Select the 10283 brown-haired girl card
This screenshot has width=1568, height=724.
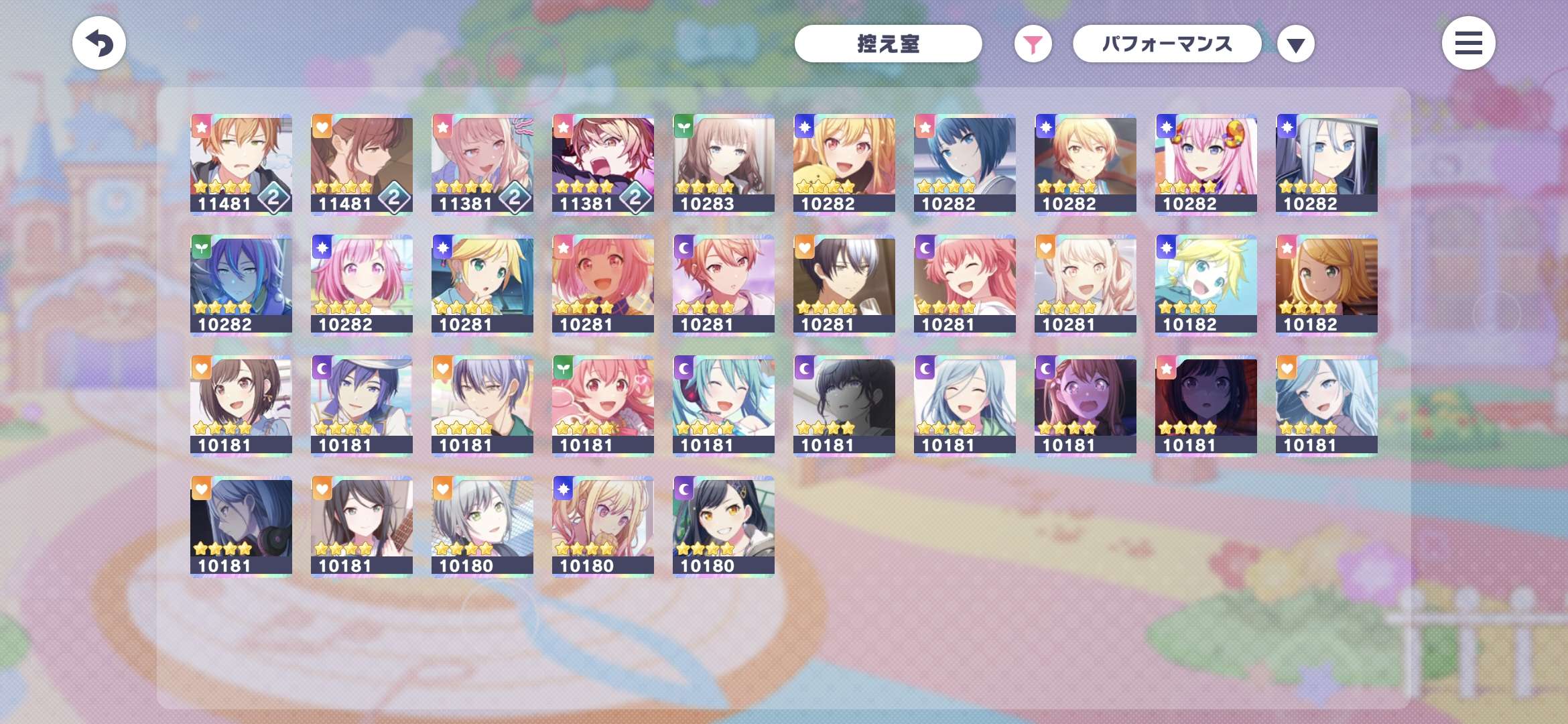pyautogui.click(x=723, y=164)
